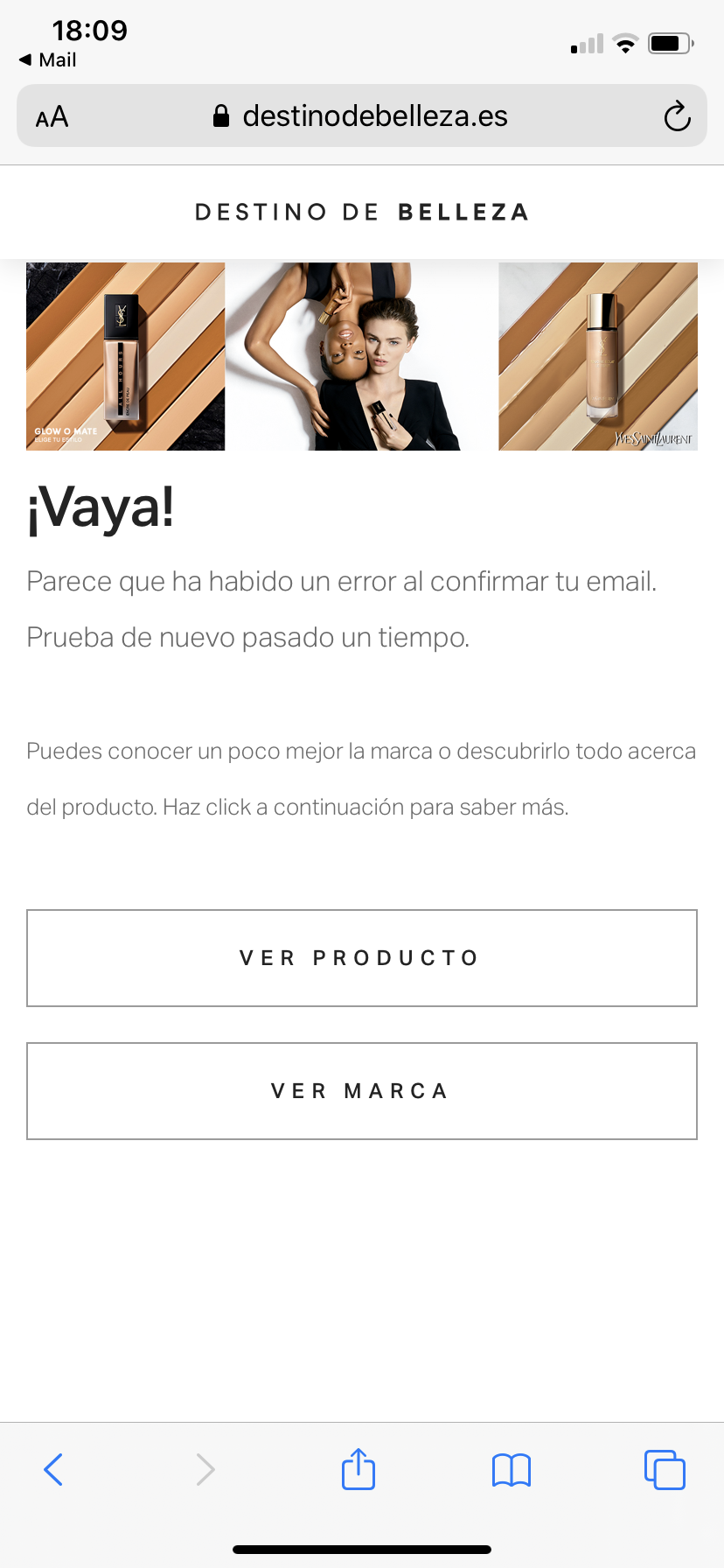Go back to the previous page
This screenshot has height=1568, width=724.
coord(53,1470)
